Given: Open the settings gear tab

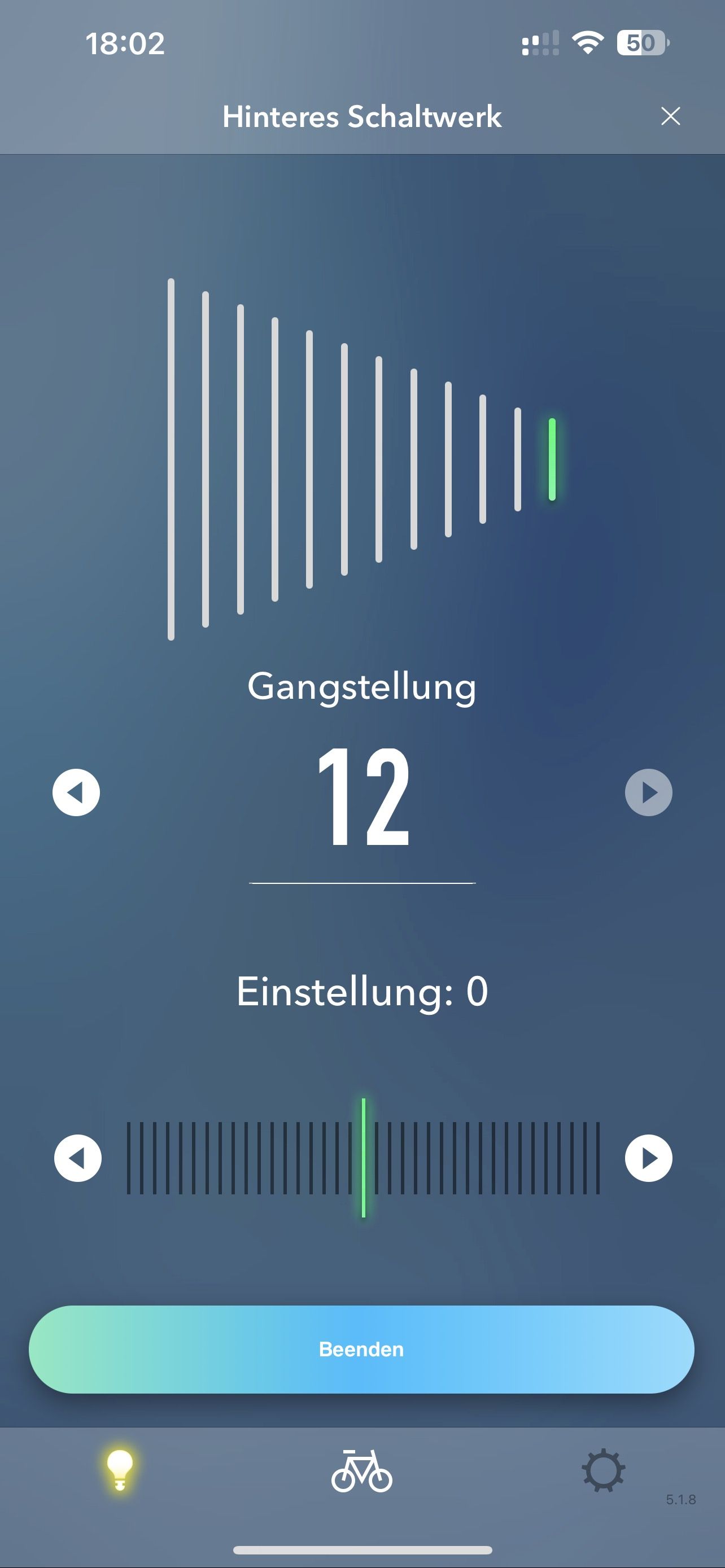Looking at the screenshot, I should click(603, 1470).
